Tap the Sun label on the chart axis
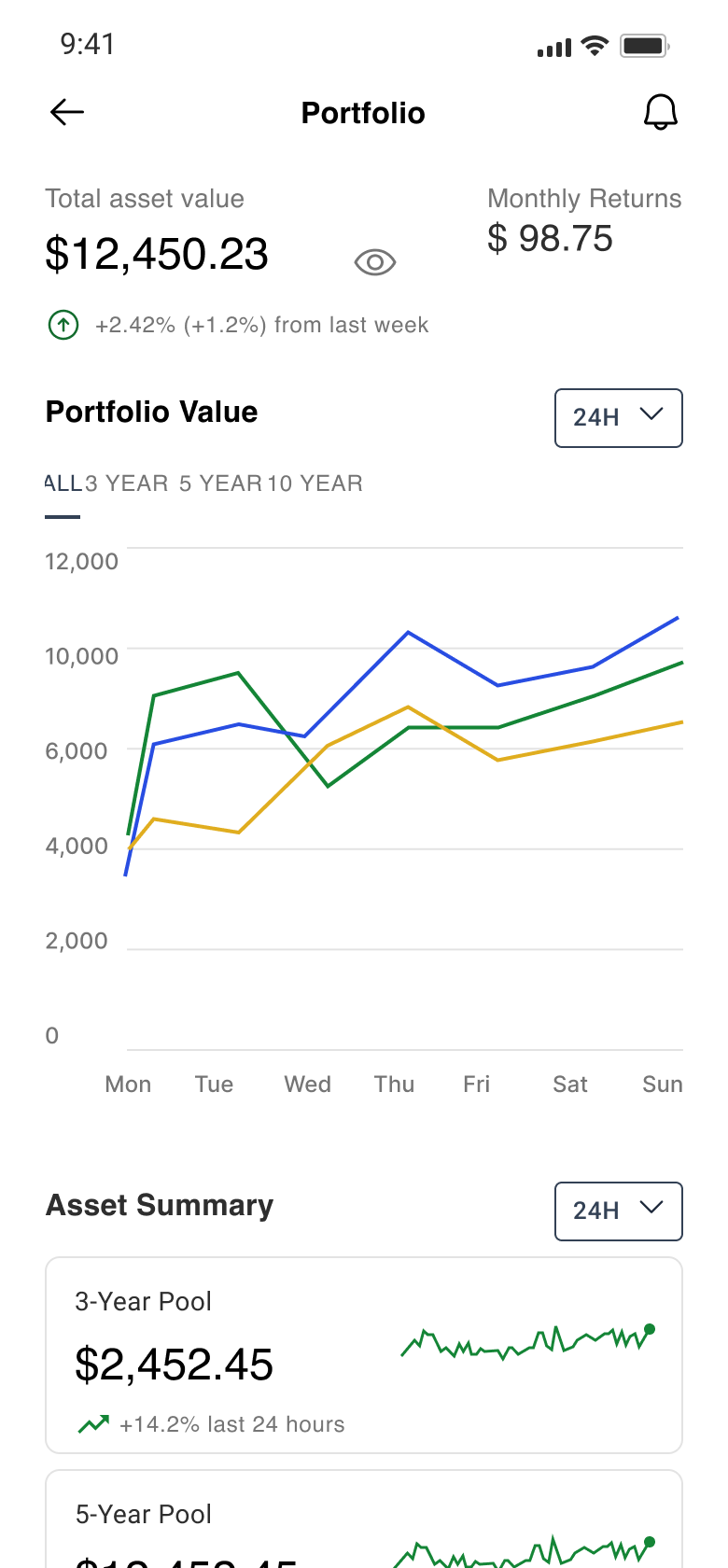This screenshot has height=1568, width=728. (662, 1084)
